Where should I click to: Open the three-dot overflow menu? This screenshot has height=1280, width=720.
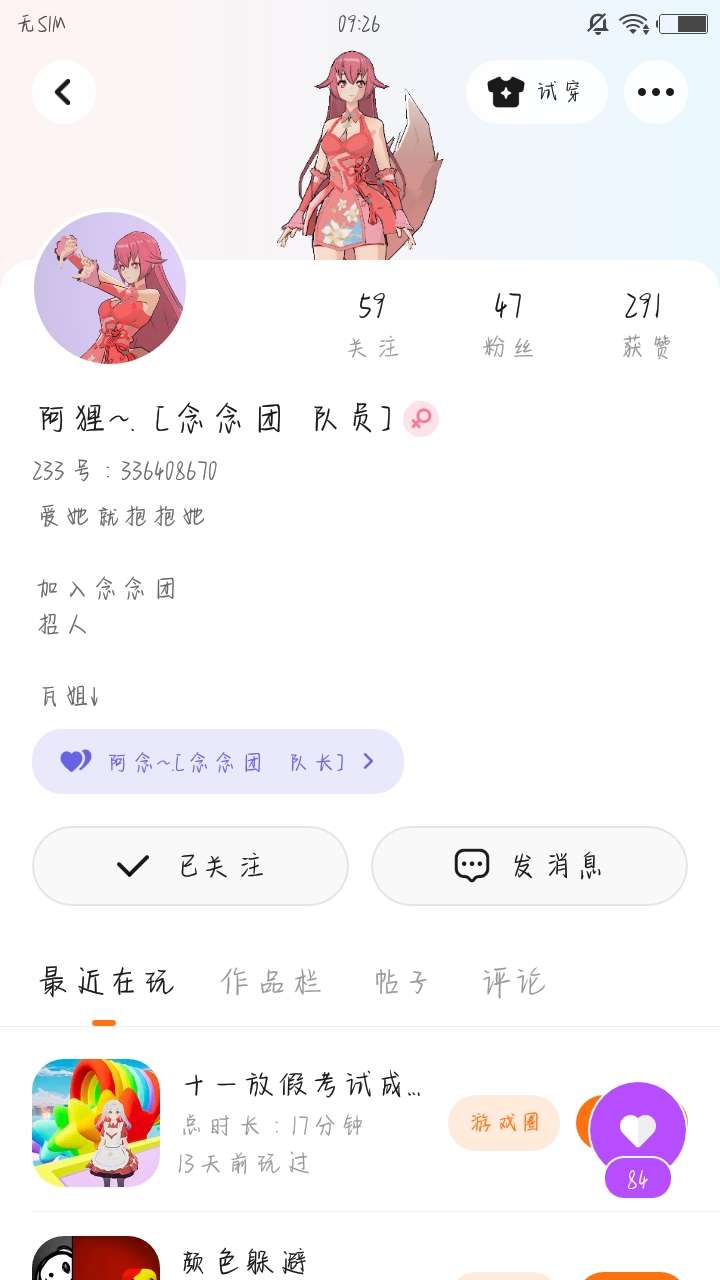tap(655, 92)
